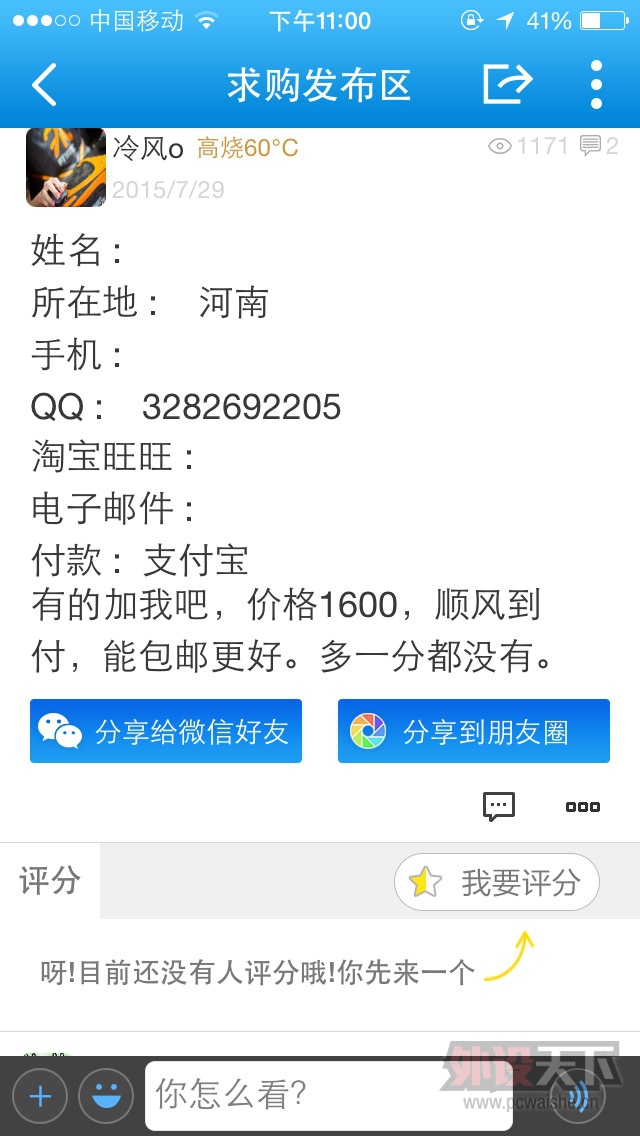This screenshot has height=1136, width=640.
Task: Tap 分享给微信好友 button
Action: tap(166, 731)
